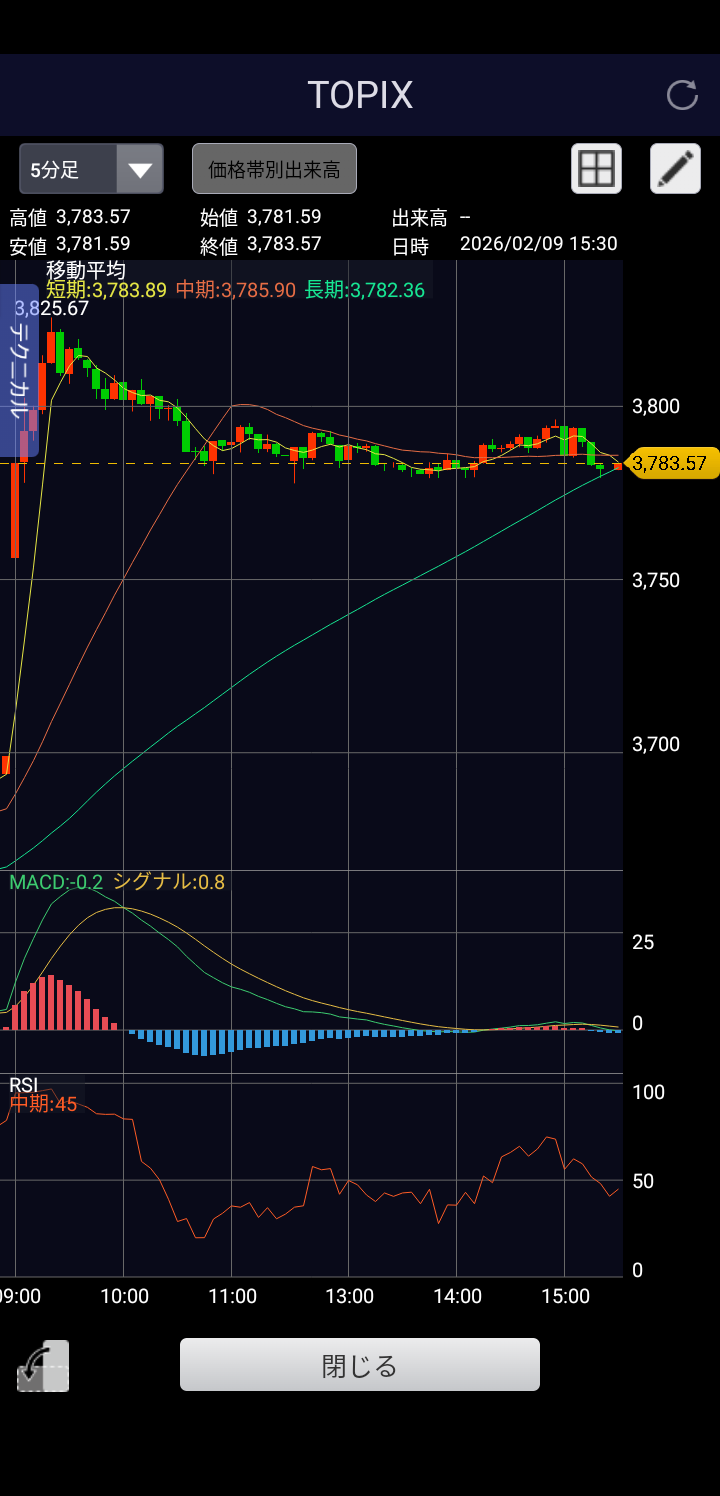Open the pencil drawing tool

pyautogui.click(x=676, y=168)
